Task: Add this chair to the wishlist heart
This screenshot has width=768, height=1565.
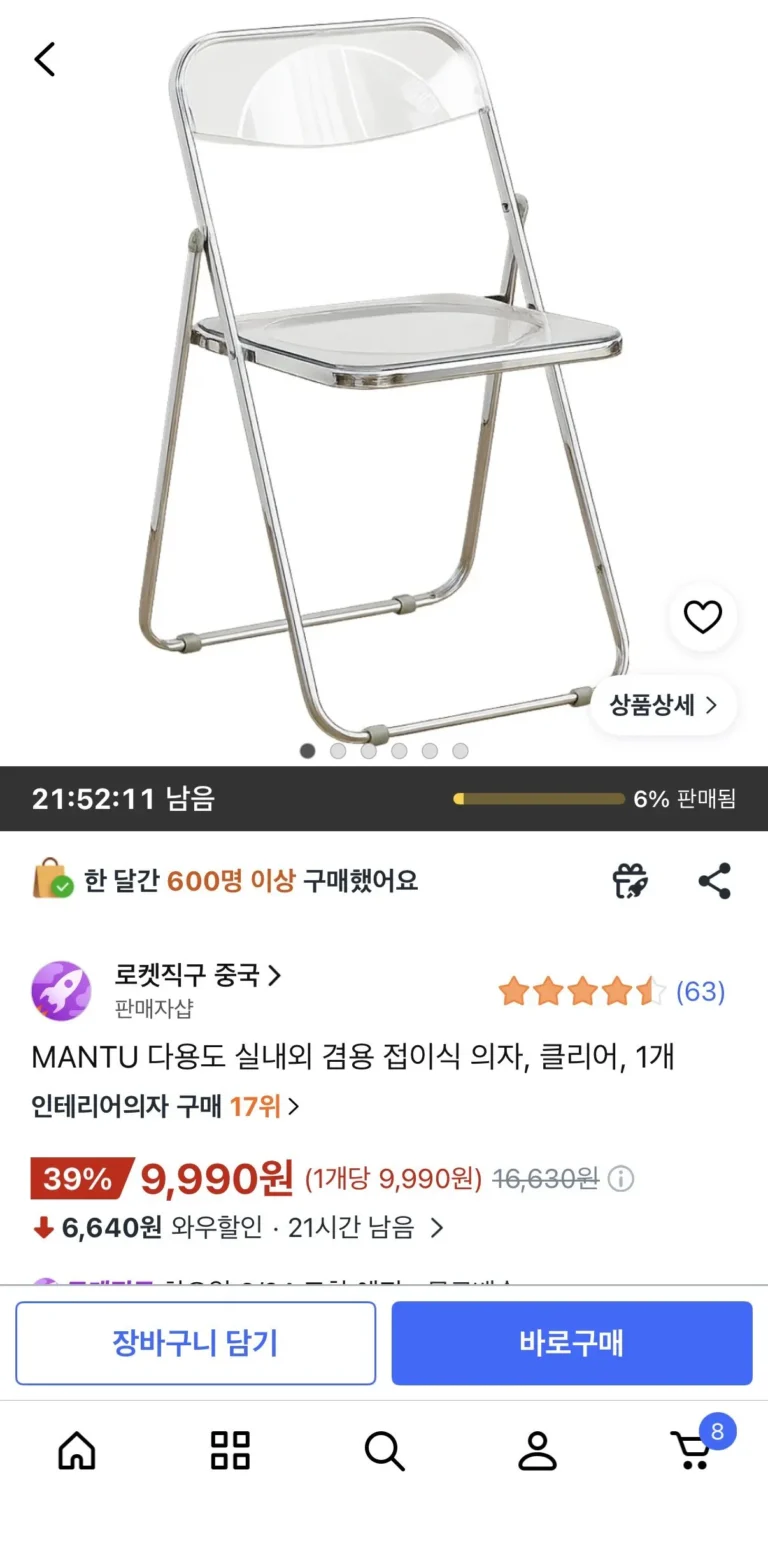Action: pos(702,617)
